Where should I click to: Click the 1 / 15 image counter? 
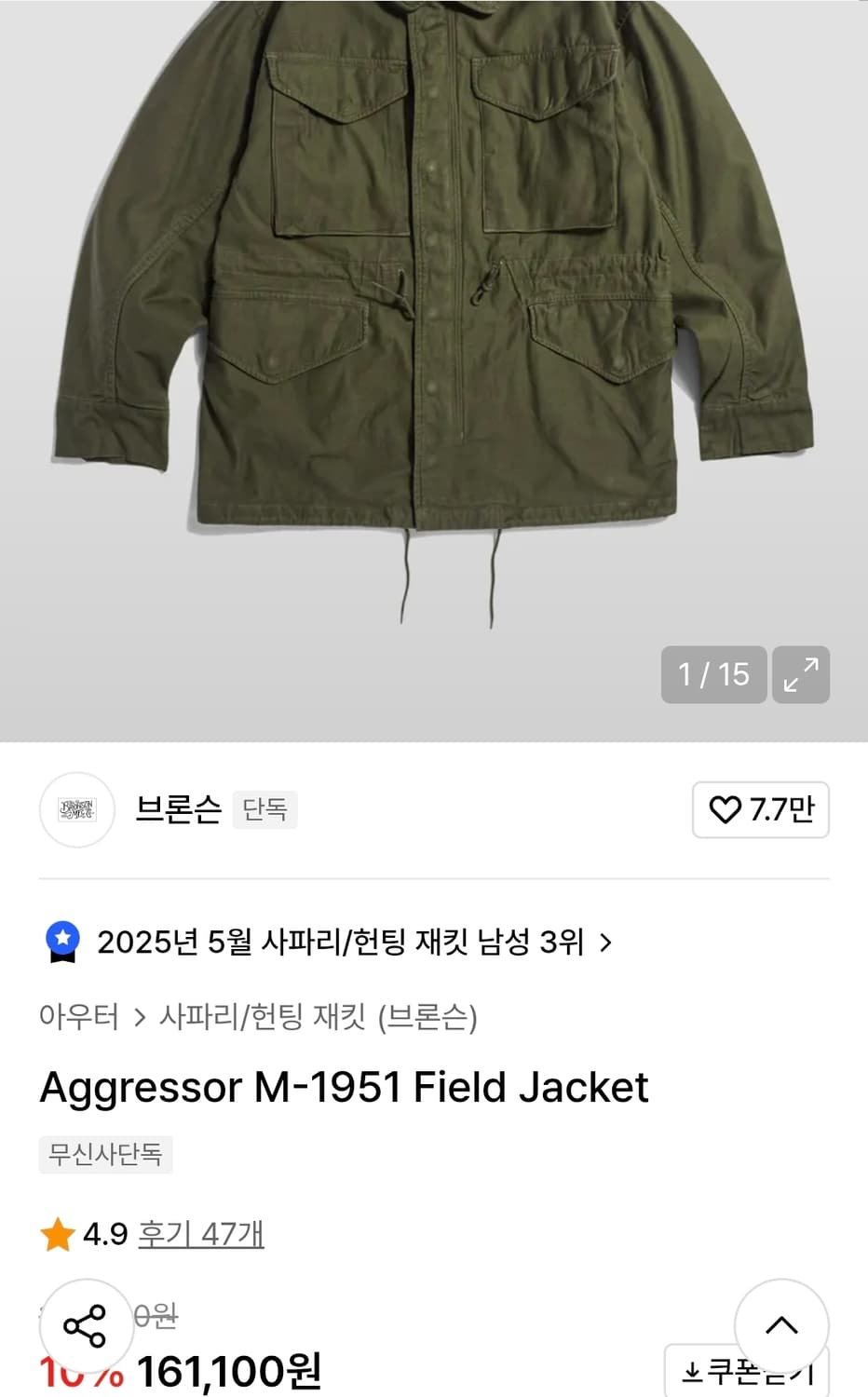tap(713, 674)
